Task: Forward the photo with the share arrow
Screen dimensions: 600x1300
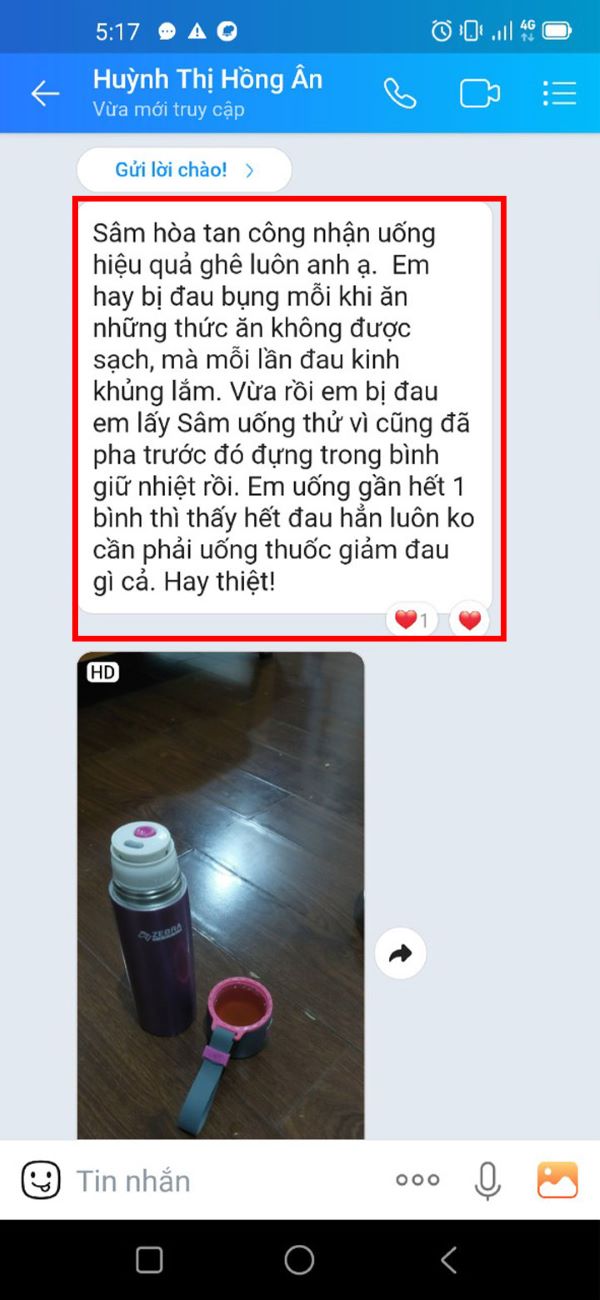Action: tap(401, 954)
